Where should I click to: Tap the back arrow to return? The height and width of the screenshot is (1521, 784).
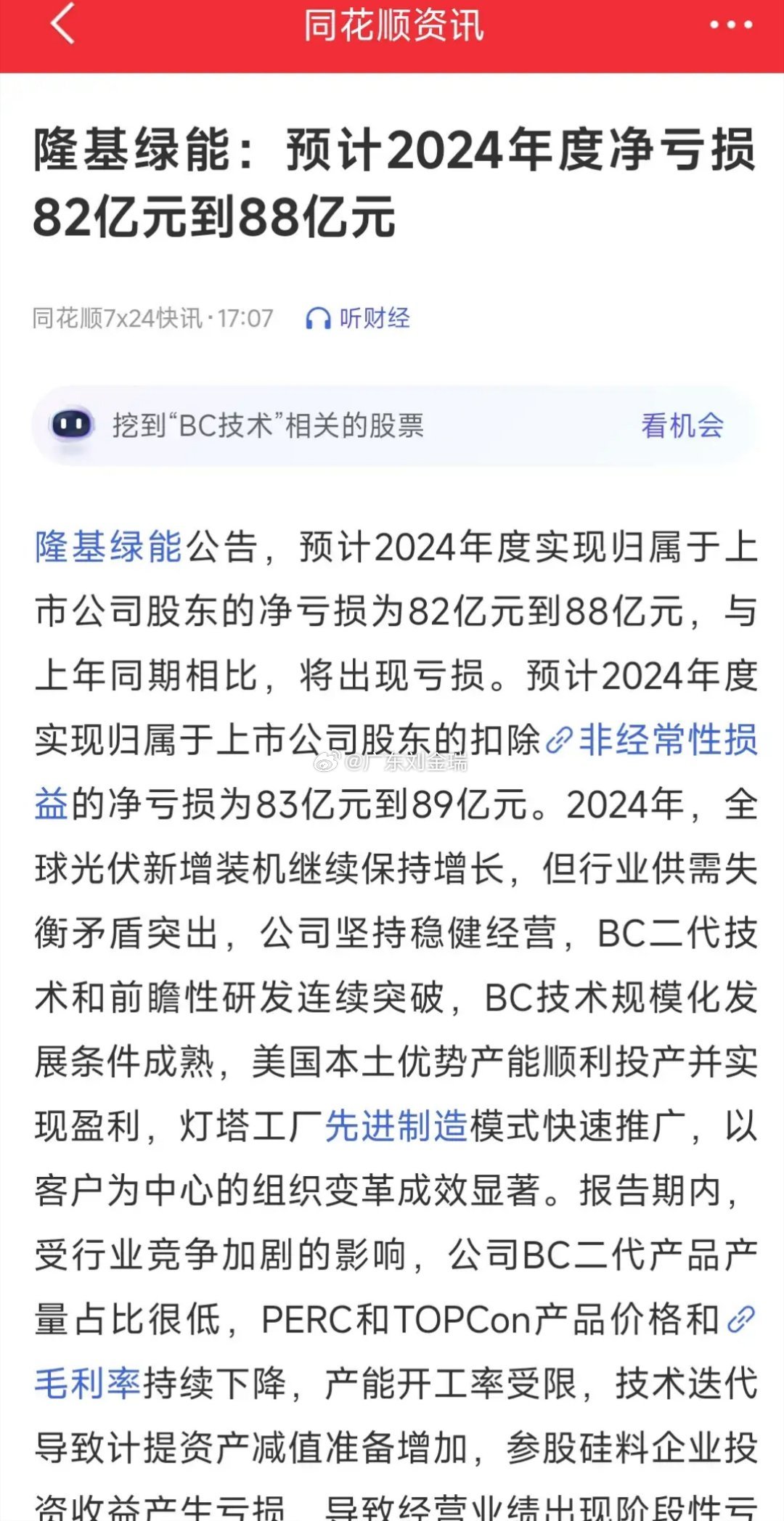pyautogui.click(x=62, y=24)
